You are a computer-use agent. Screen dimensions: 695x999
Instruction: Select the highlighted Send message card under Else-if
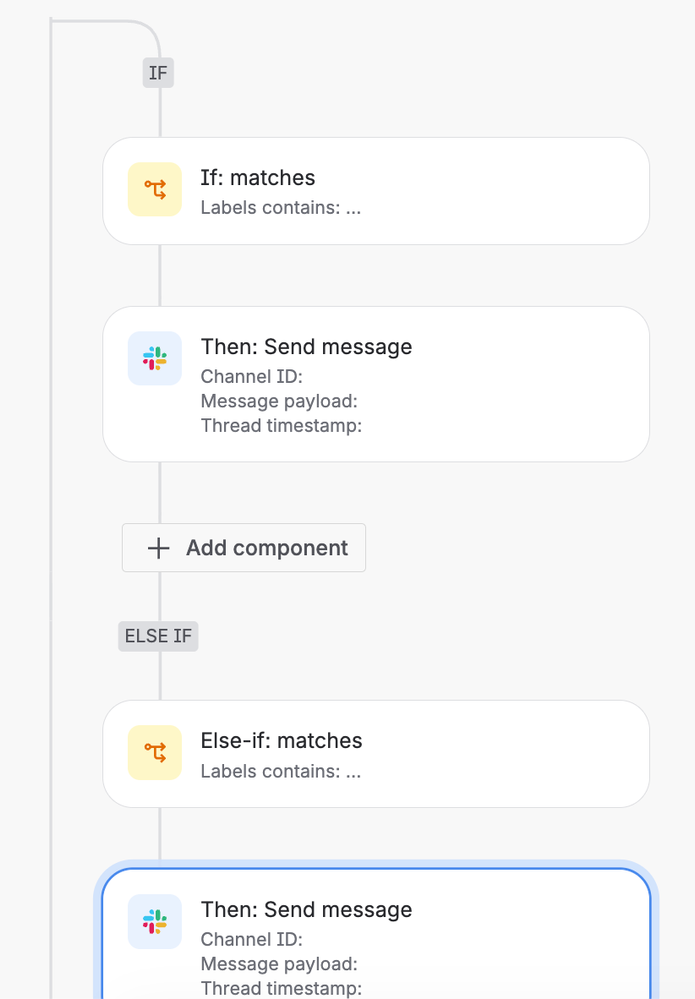[x=375, y=935]
